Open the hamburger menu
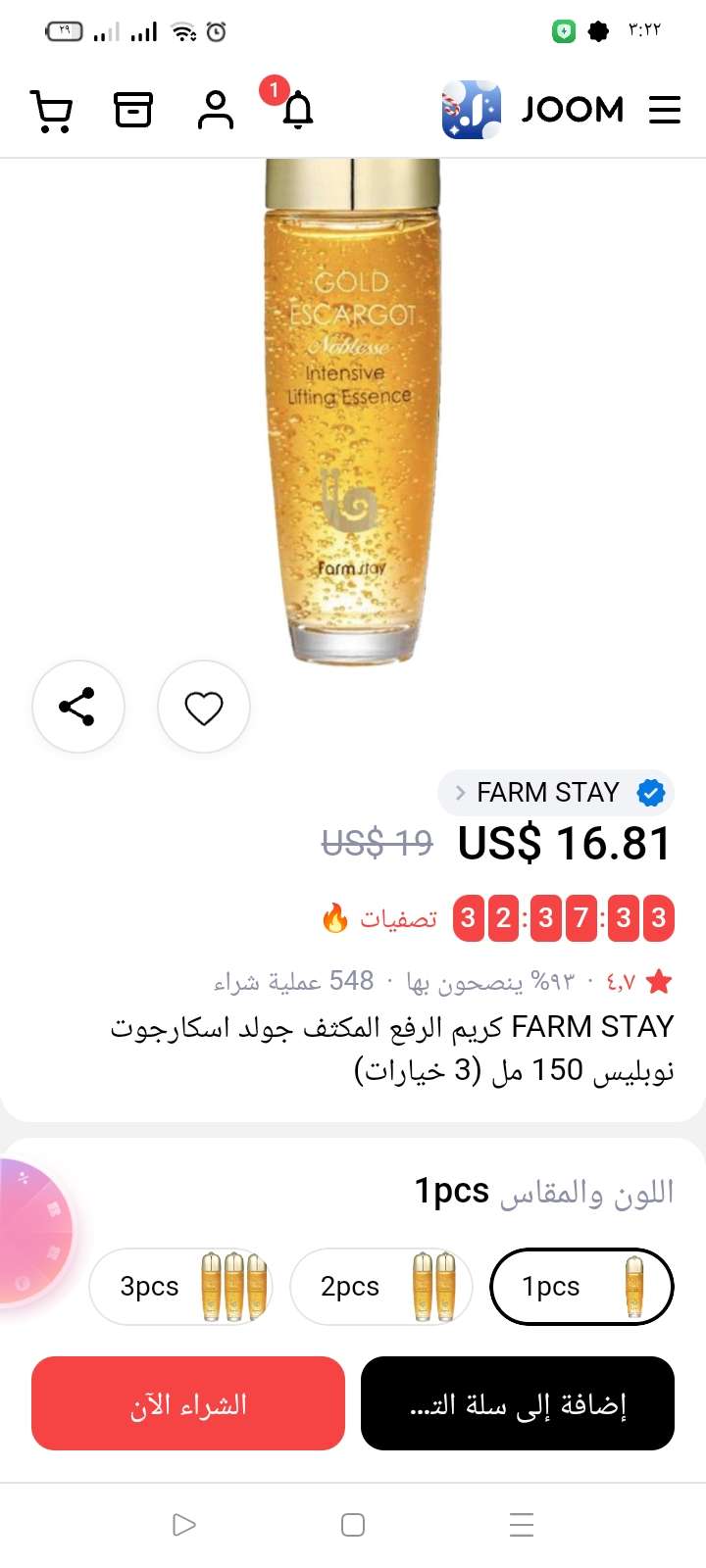The height and width of the screenshot is (1568, 706). 665,110
